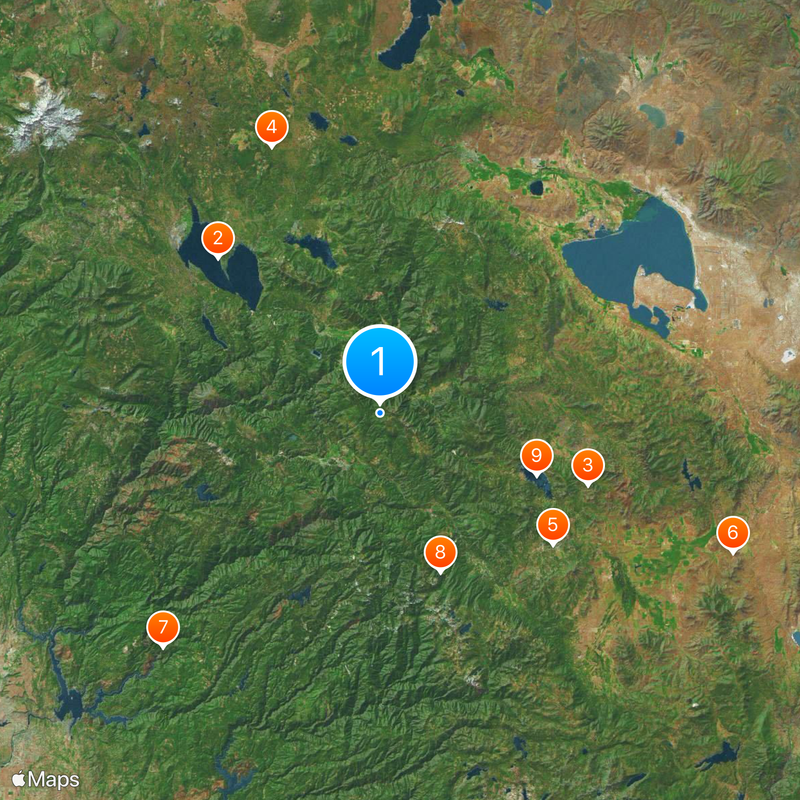
Task: Tap the pin marked 5
Action: [x=552, y=524]
